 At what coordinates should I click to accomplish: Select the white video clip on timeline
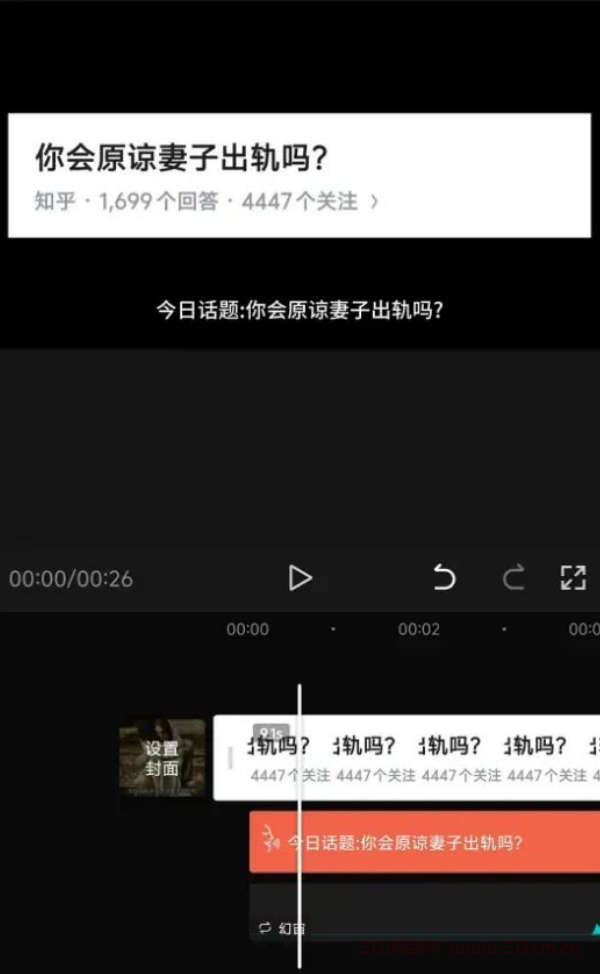click(x=407, y=758)
